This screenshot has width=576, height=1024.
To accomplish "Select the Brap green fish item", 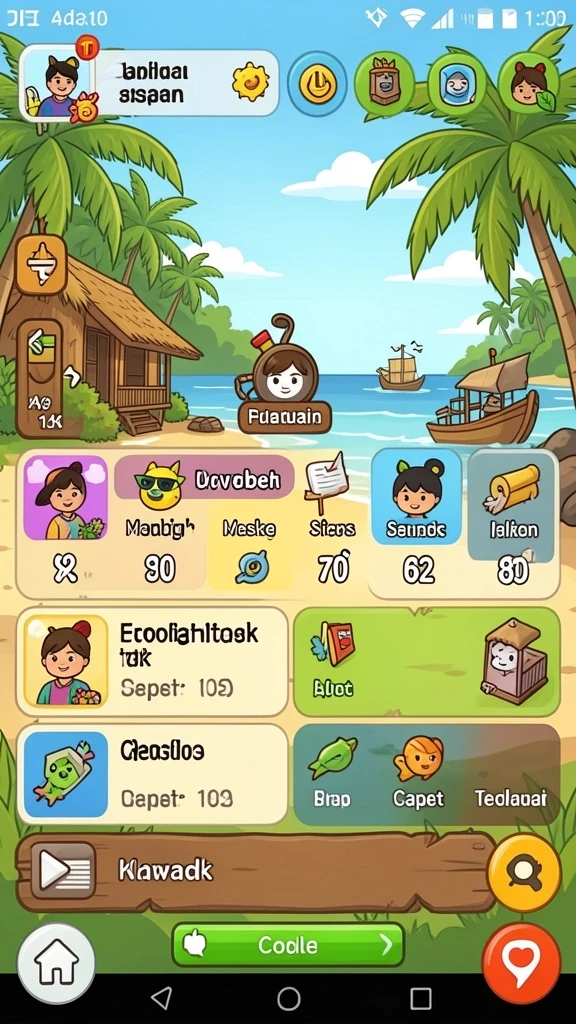I will click(x=332, y=775).
